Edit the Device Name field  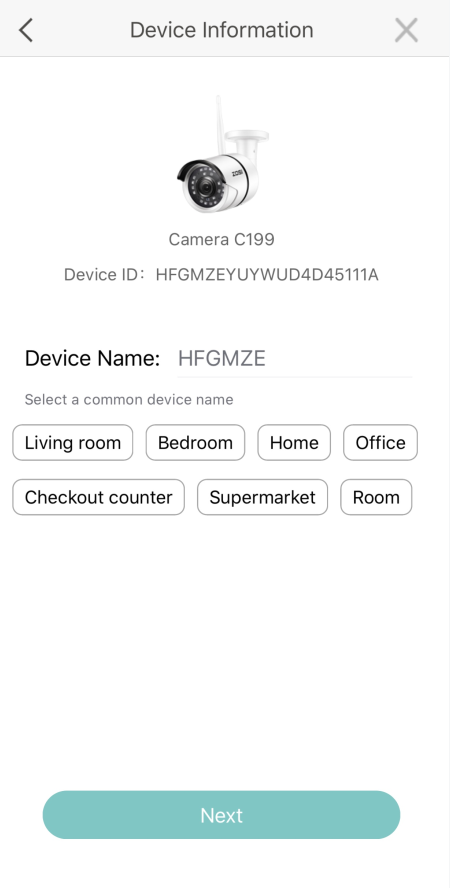(294, 358)
